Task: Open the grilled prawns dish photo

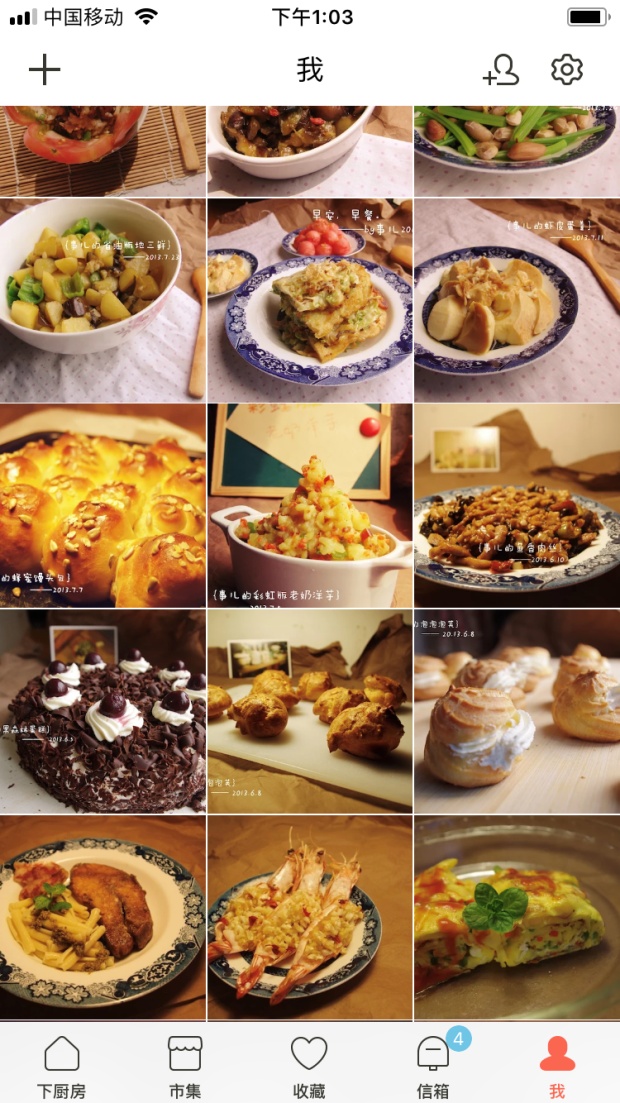Action: pos(310,918)
